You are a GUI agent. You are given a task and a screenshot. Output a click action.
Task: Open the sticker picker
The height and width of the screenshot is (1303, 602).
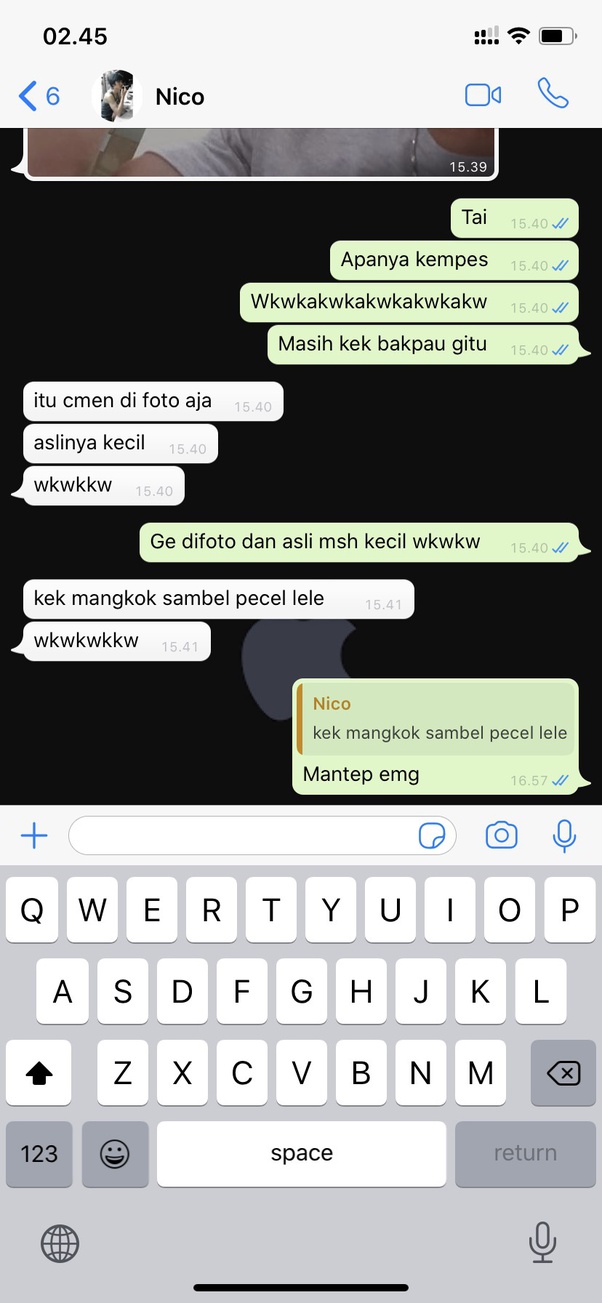tap(432, 836)
